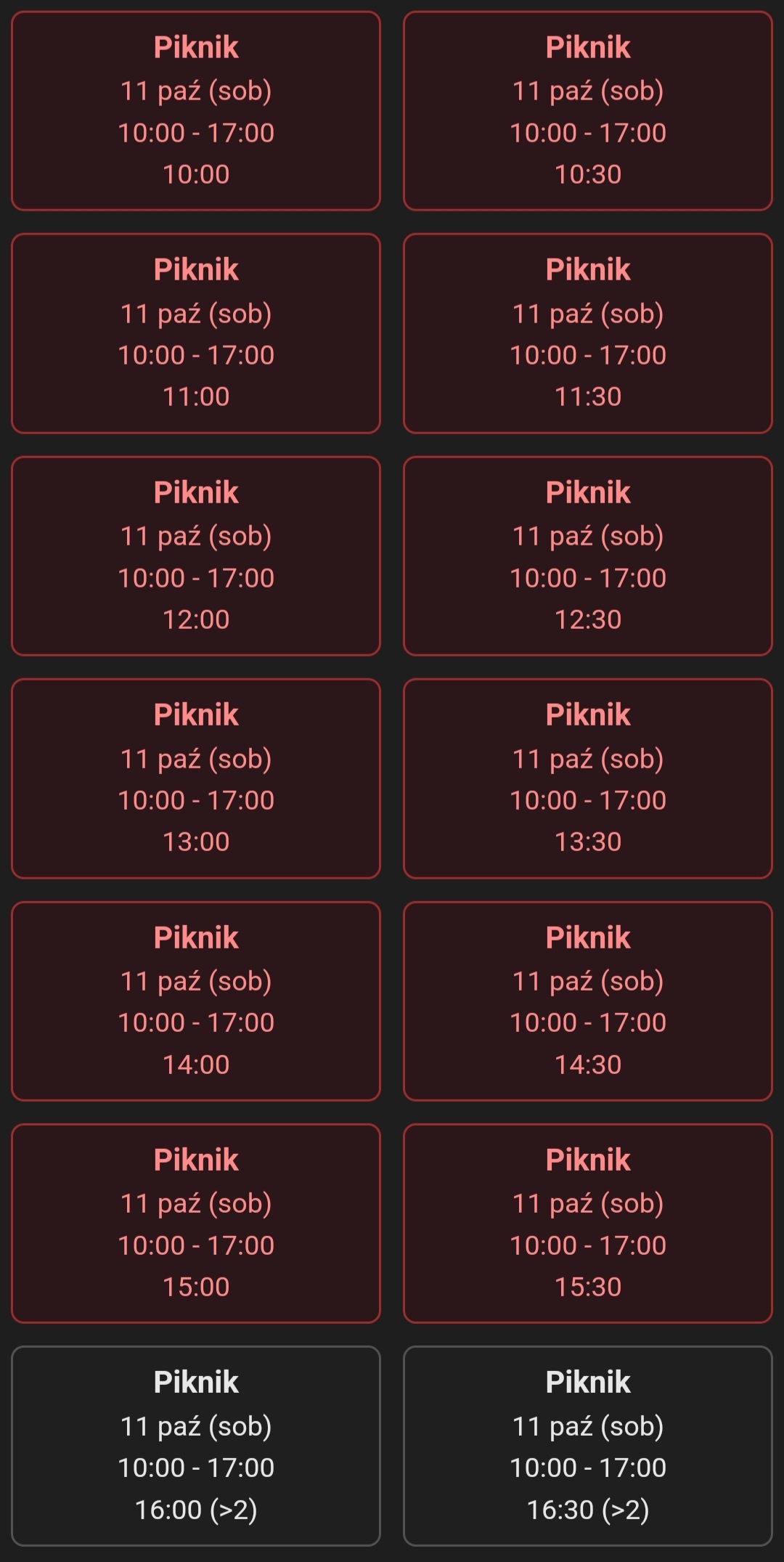The width and height of the screenshot is (784, 1562).
Task: Tap the 14:00 Piknik slot
Action: click(196, 1001)
